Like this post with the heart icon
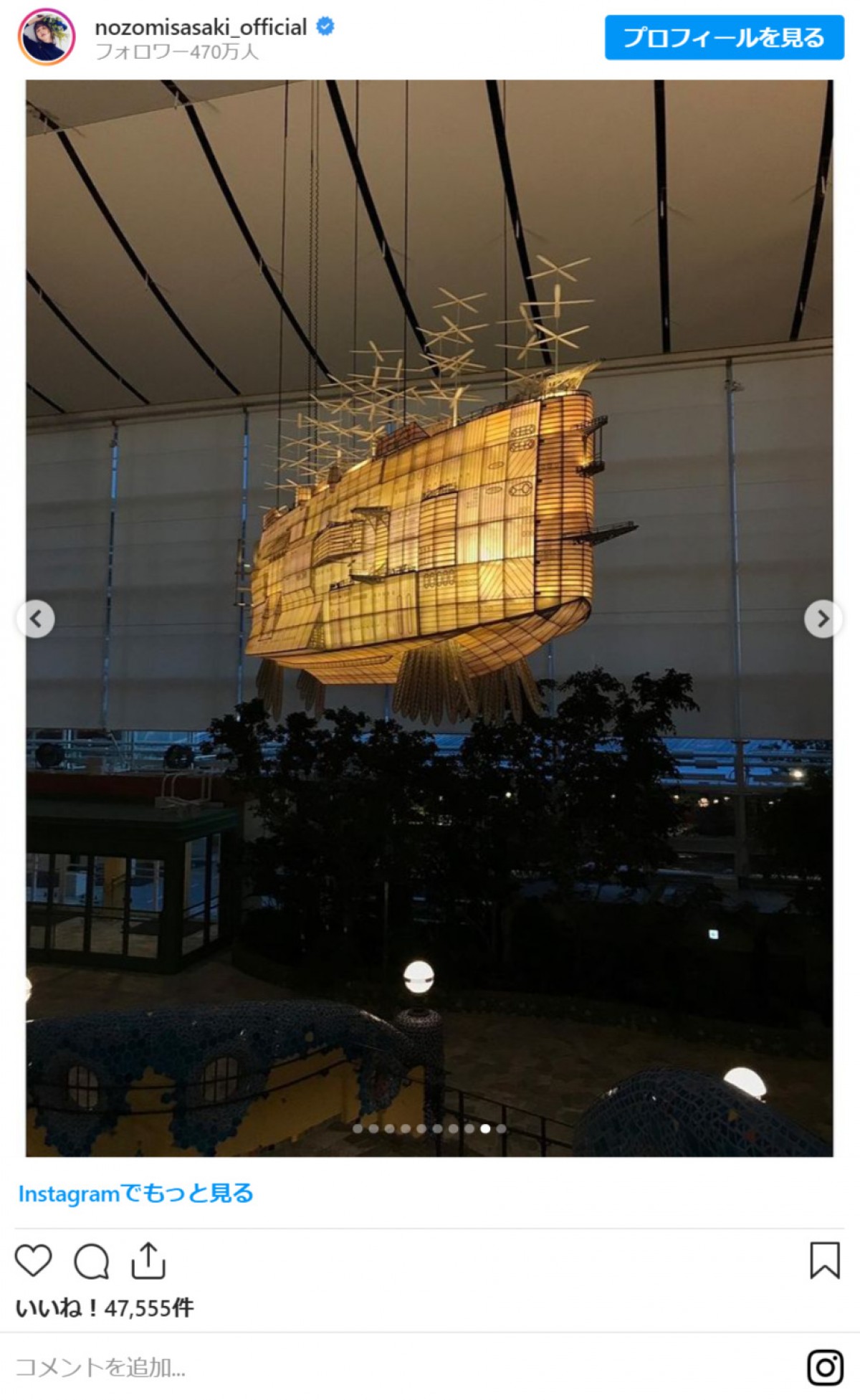The height and width of the screenshot is (1400, 860). pyautogui.click(x=33, y=1261)
